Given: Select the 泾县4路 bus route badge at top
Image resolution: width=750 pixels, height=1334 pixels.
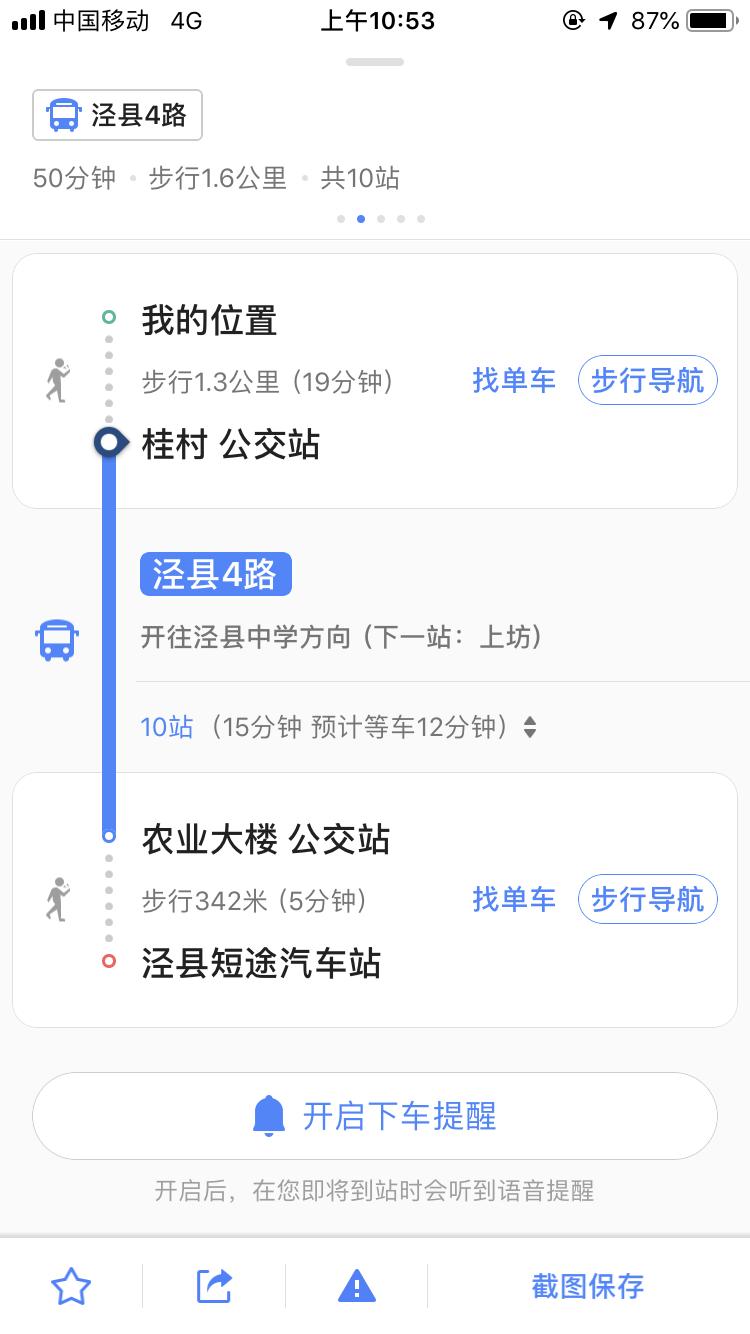Looking at the screenshot, I should pos(116,115).
